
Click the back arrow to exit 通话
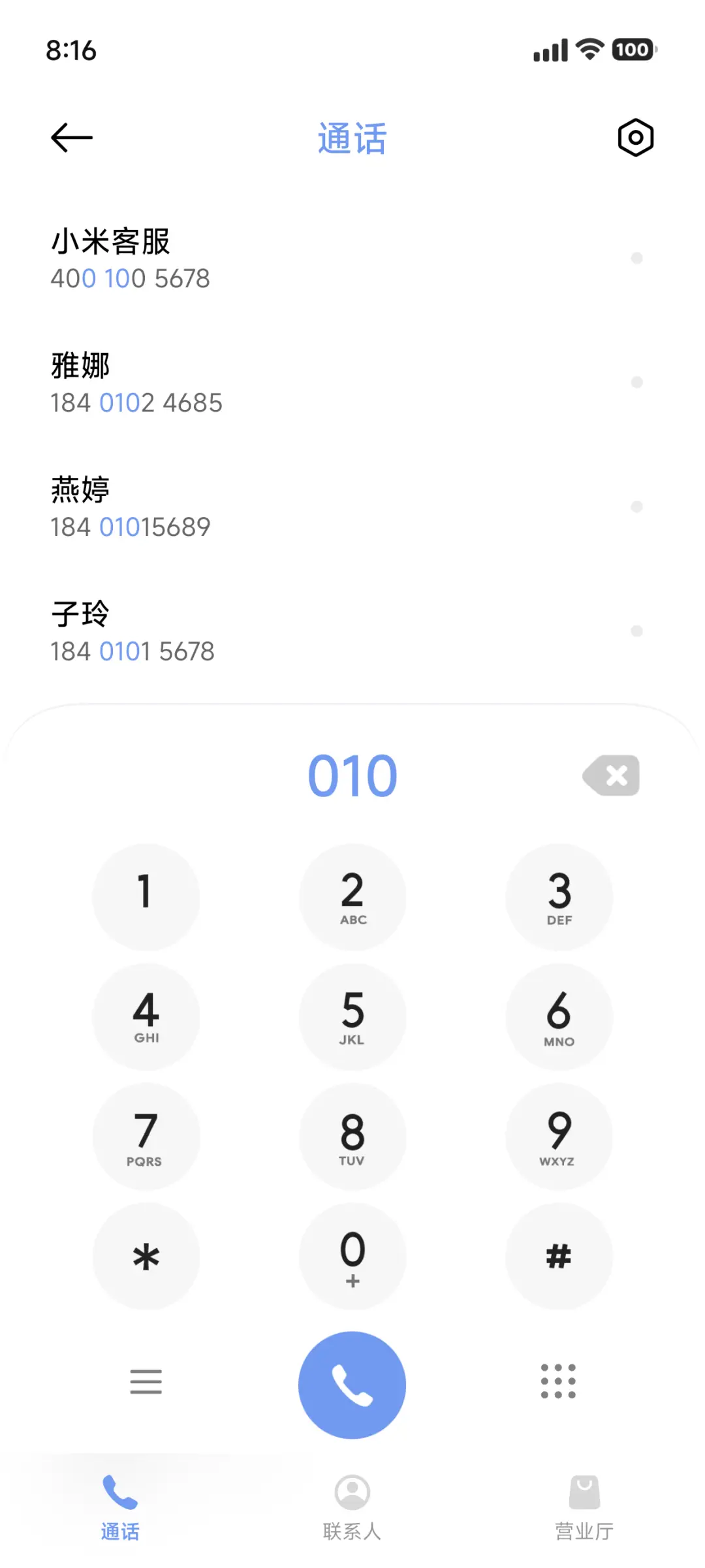(x=70, y=137)
